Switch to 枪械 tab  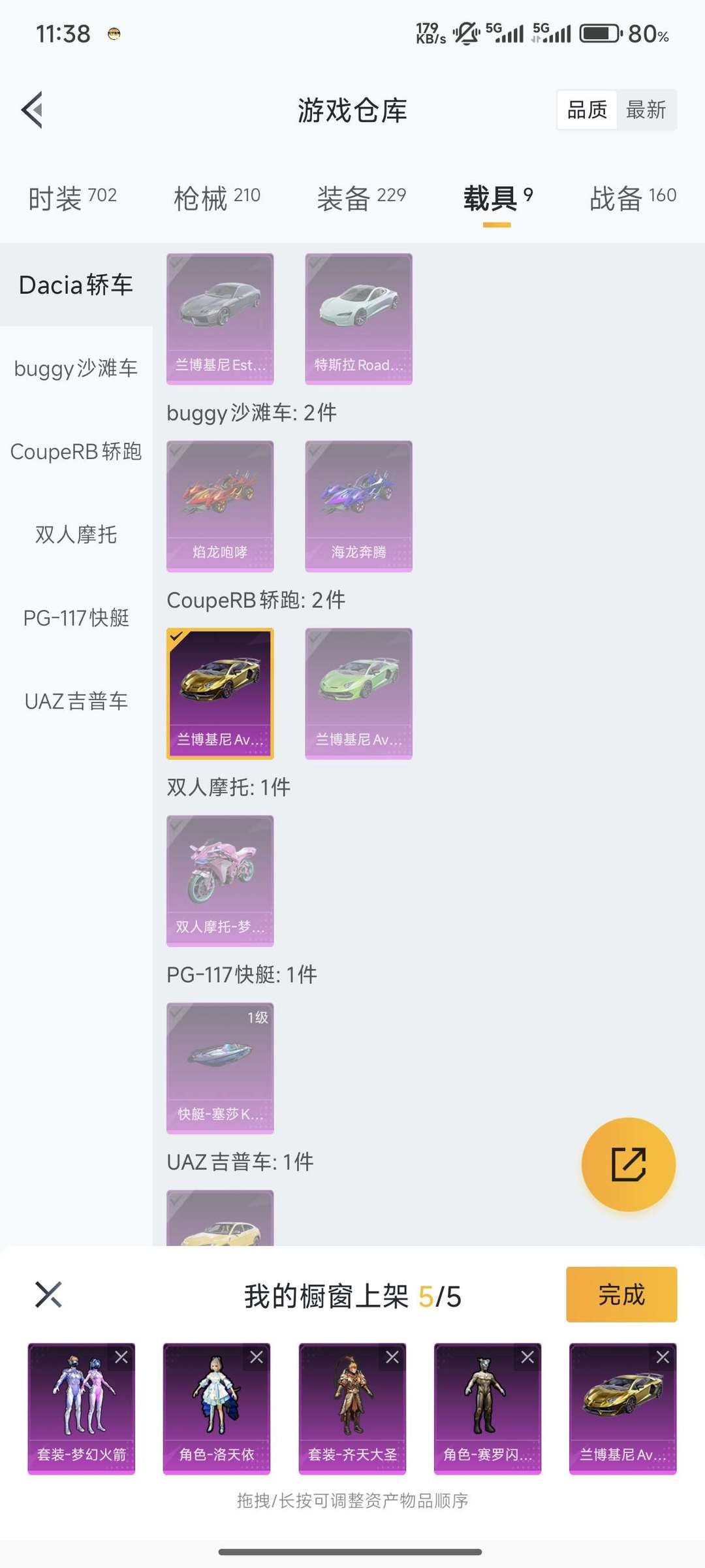pyautogui.click(x=217, y=198)
